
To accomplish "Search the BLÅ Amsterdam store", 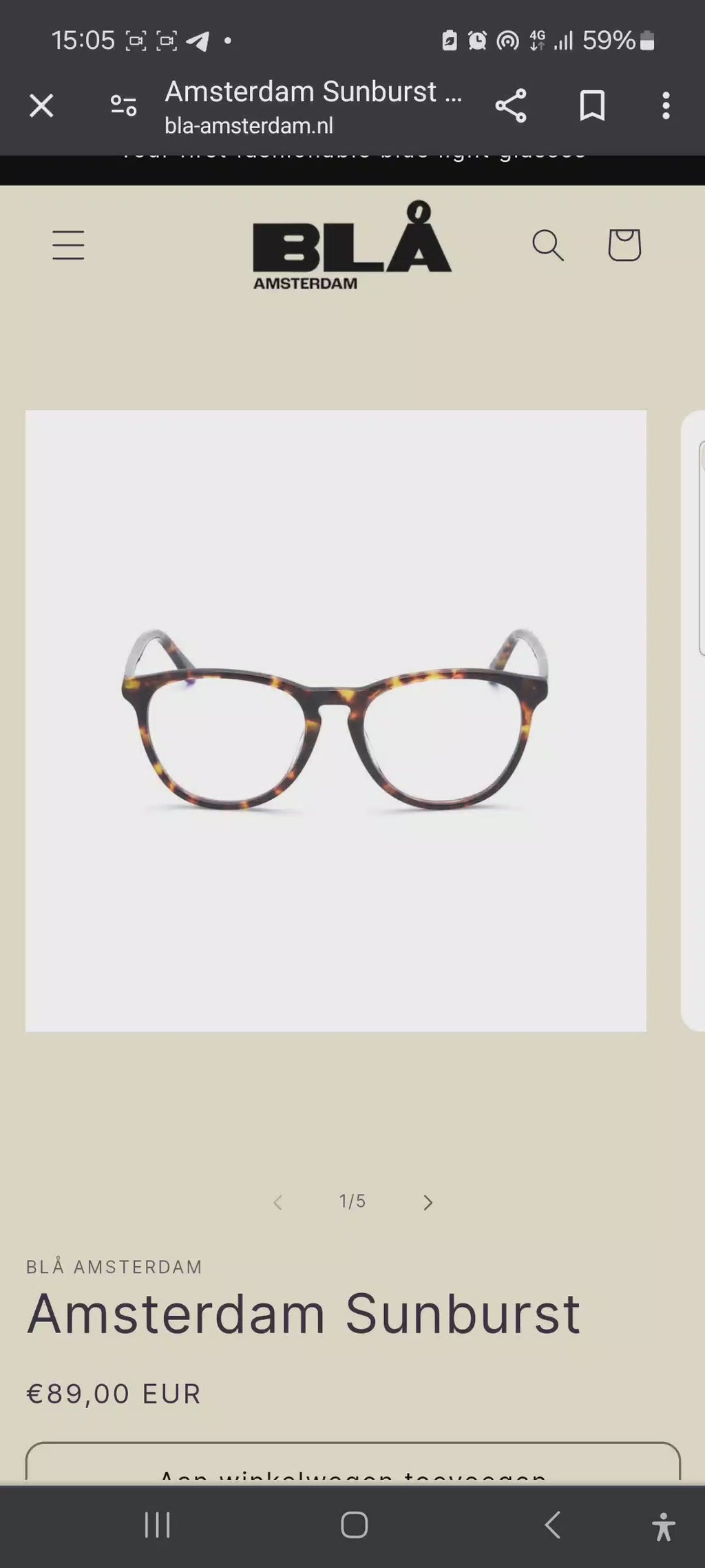I will 548,245.
